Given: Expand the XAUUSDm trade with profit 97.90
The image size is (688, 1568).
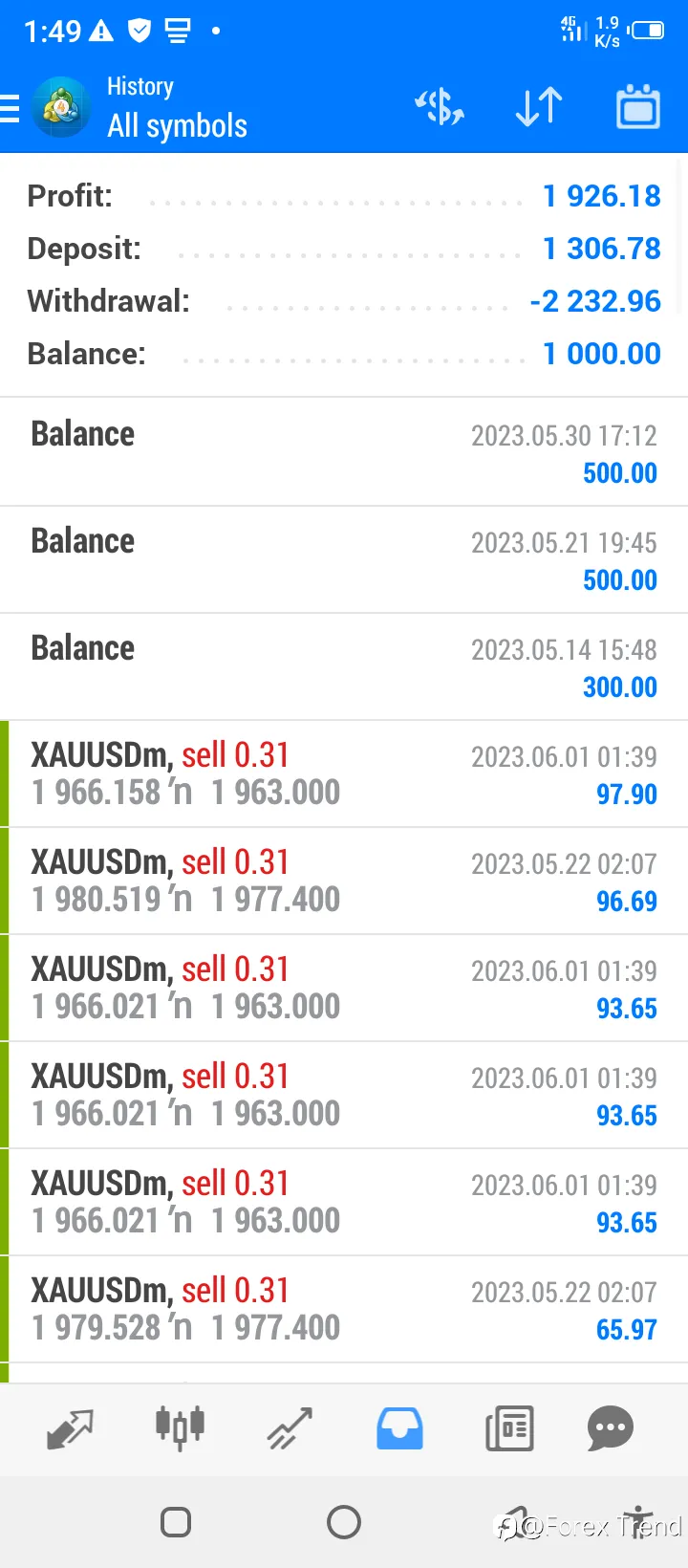Looking at the screenshot, I should (344, 773).
